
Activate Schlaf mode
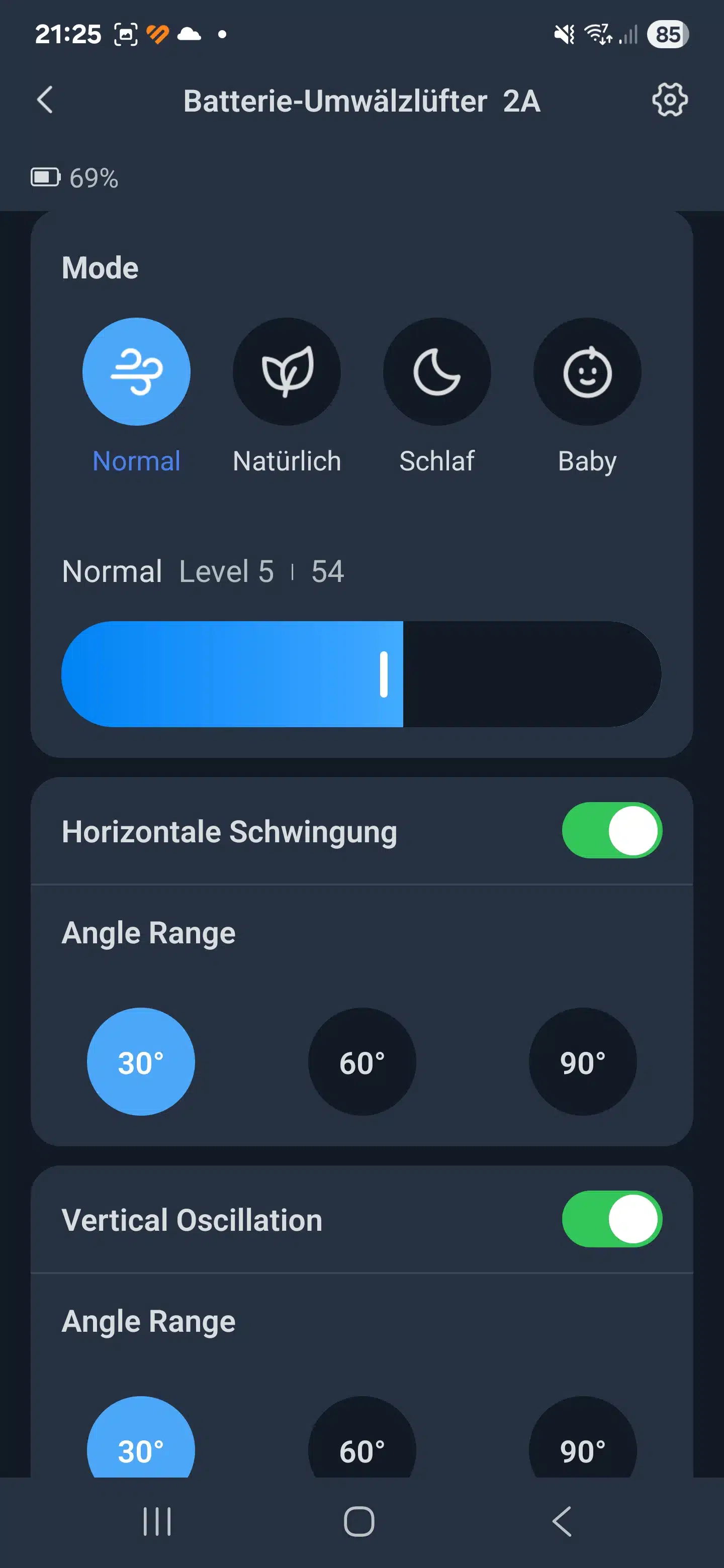(436, 372)
